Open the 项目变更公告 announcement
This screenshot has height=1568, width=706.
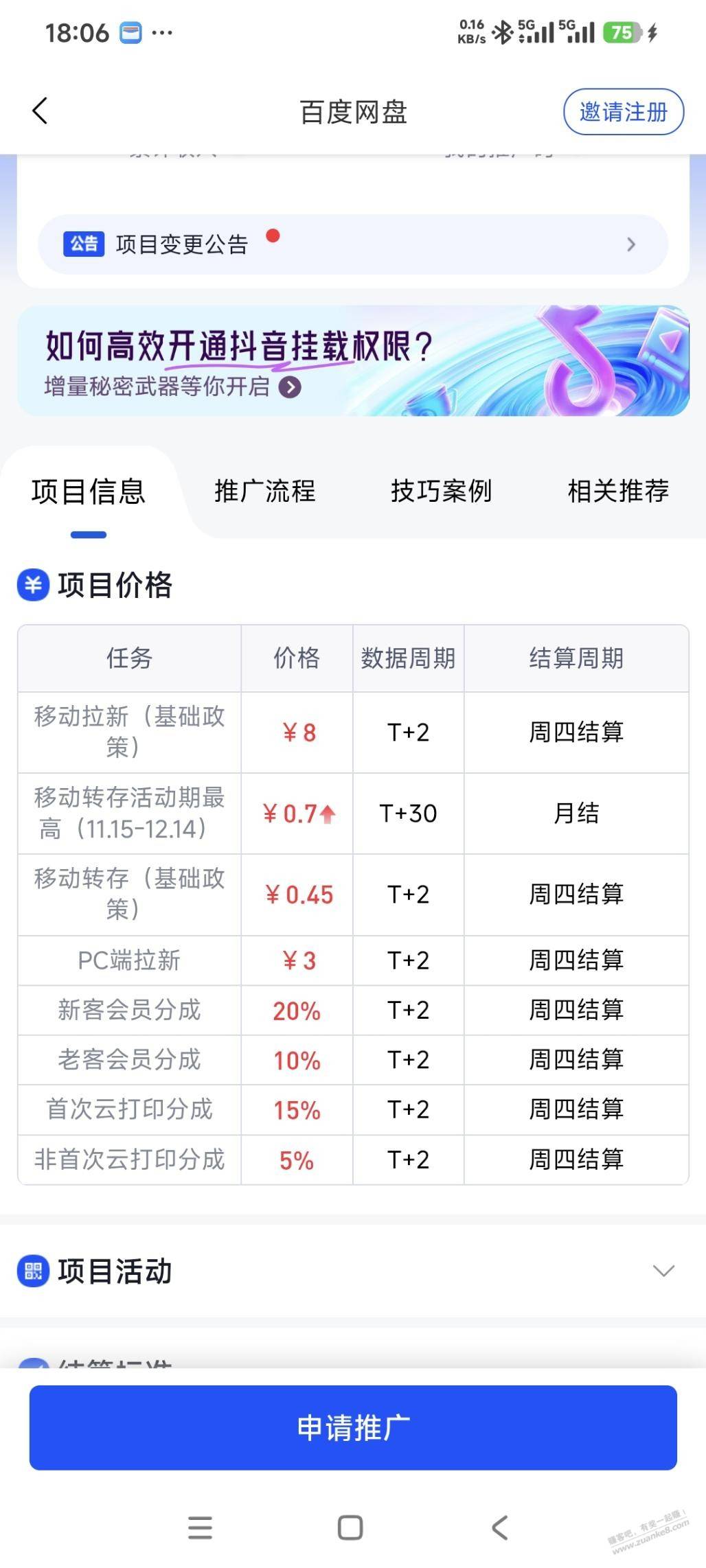(x=352, y=244)
